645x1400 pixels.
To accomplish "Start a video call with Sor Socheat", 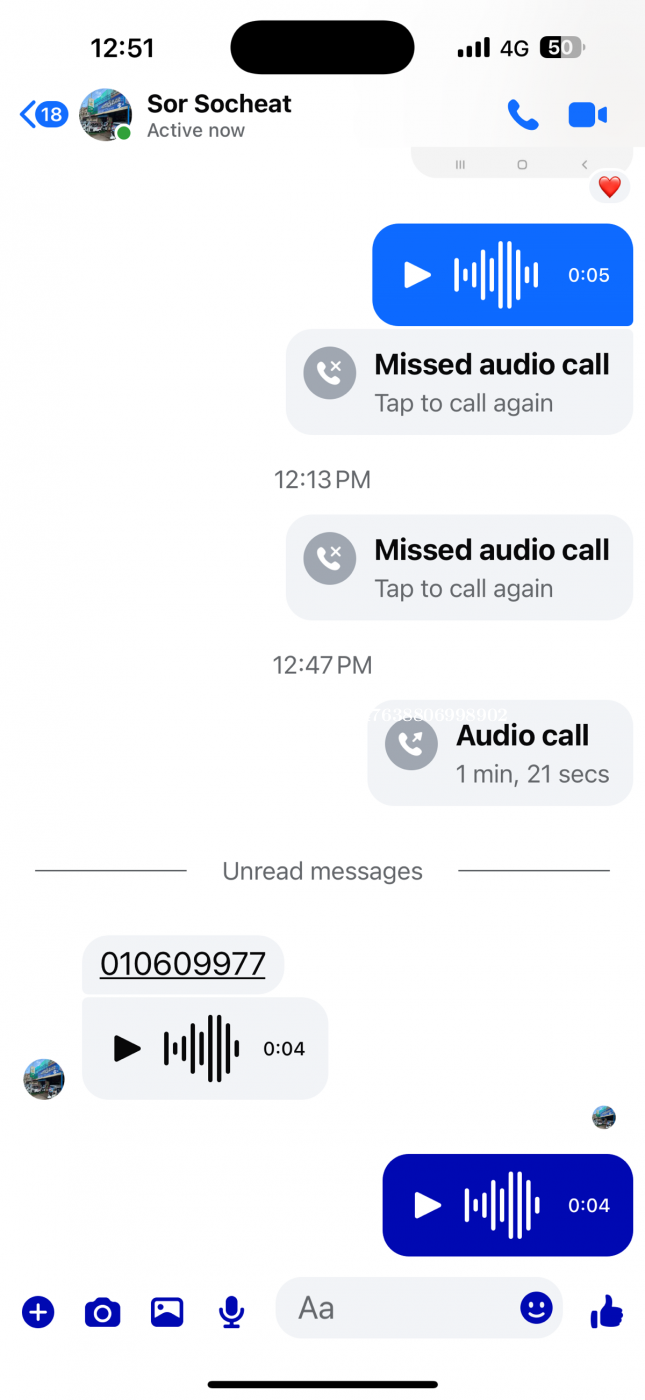I will [x=587, y=115].
